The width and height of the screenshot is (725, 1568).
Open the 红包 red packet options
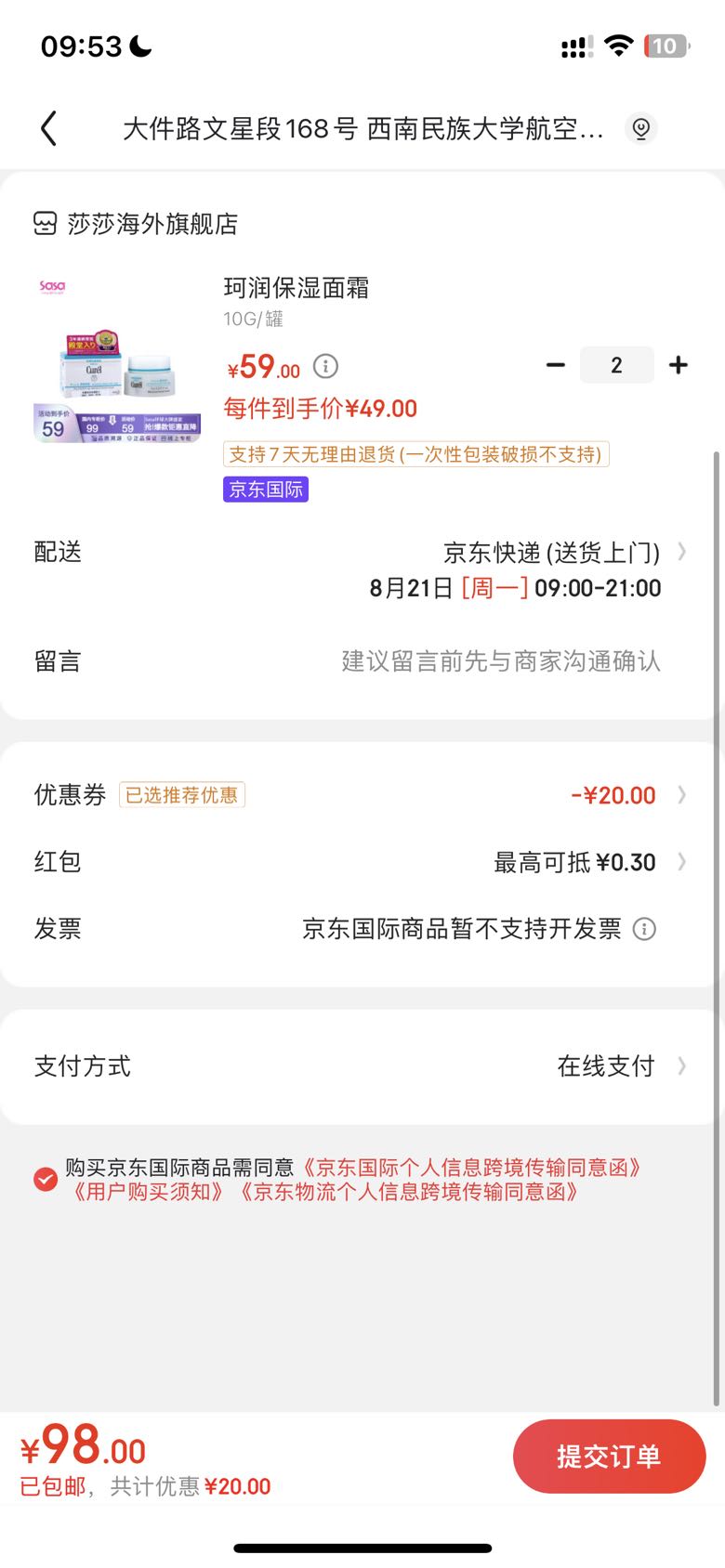361,862
